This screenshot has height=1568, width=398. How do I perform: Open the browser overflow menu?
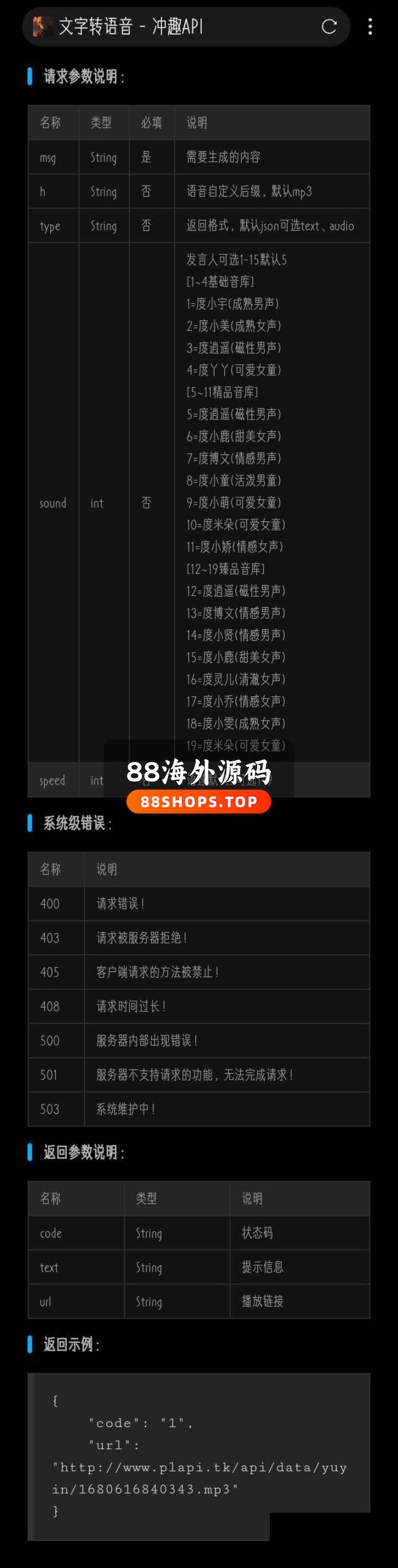coord(370,26)
